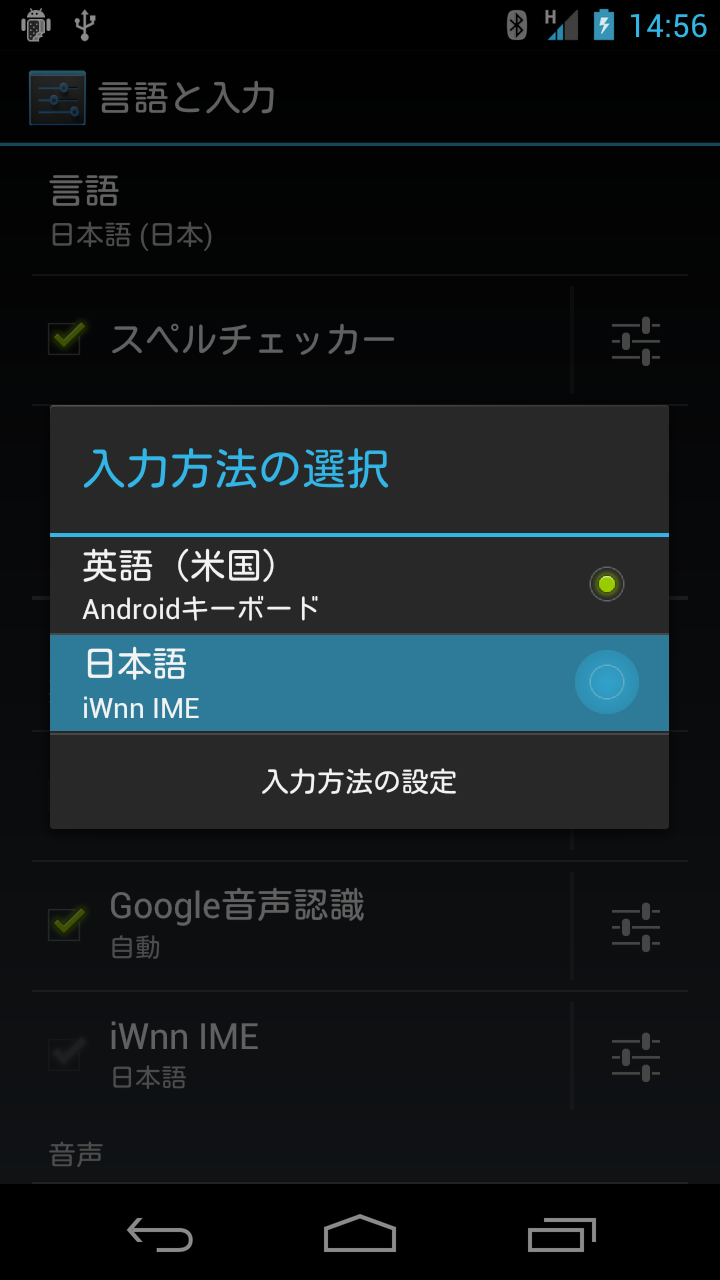Toggle the スペルチェッカー checkbox
The width and height of the screenshot is (720, 1280).
tap(64, 340)
